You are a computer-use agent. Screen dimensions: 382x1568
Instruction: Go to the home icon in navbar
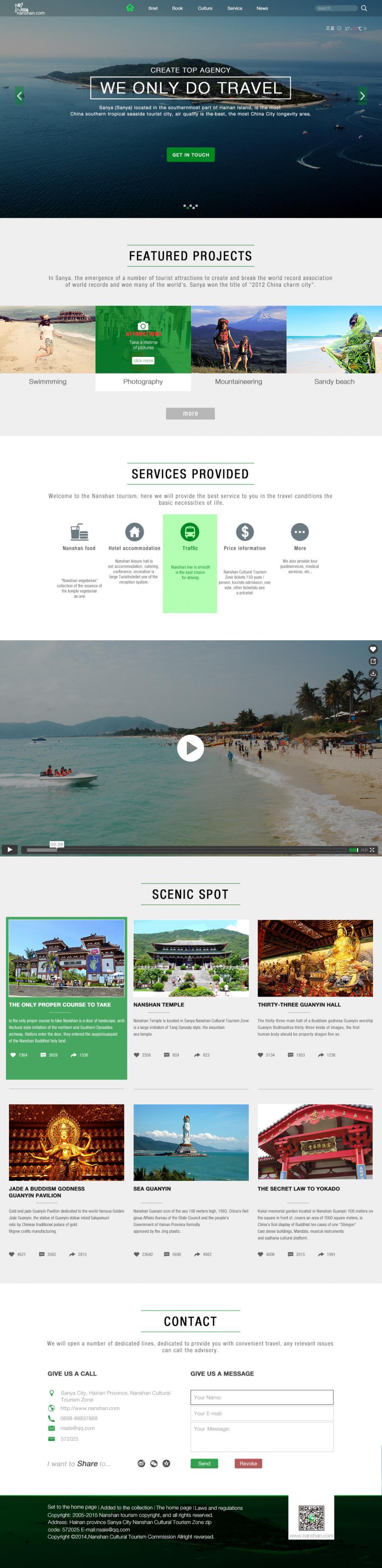[129, 8]
